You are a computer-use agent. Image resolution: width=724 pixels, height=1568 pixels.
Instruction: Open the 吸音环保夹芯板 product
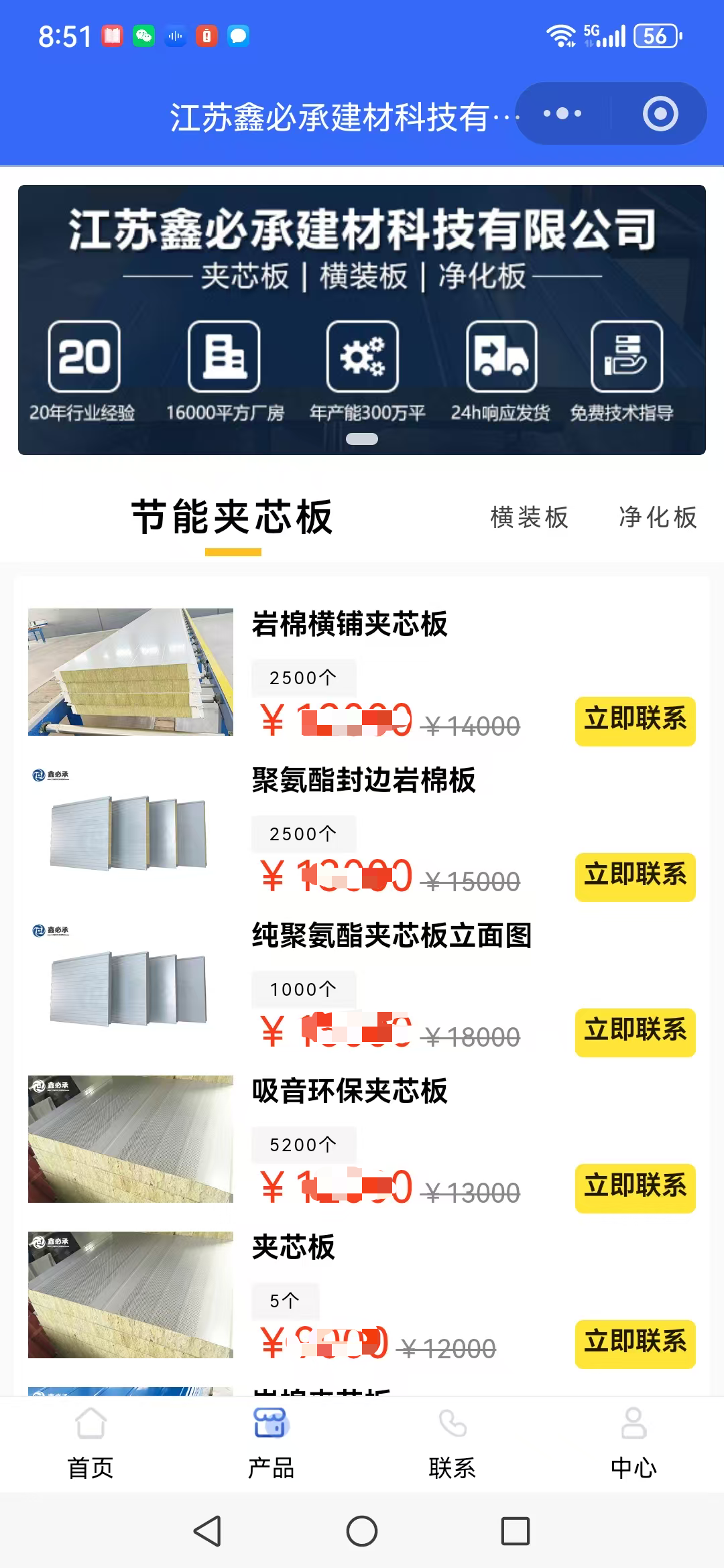349,1091
